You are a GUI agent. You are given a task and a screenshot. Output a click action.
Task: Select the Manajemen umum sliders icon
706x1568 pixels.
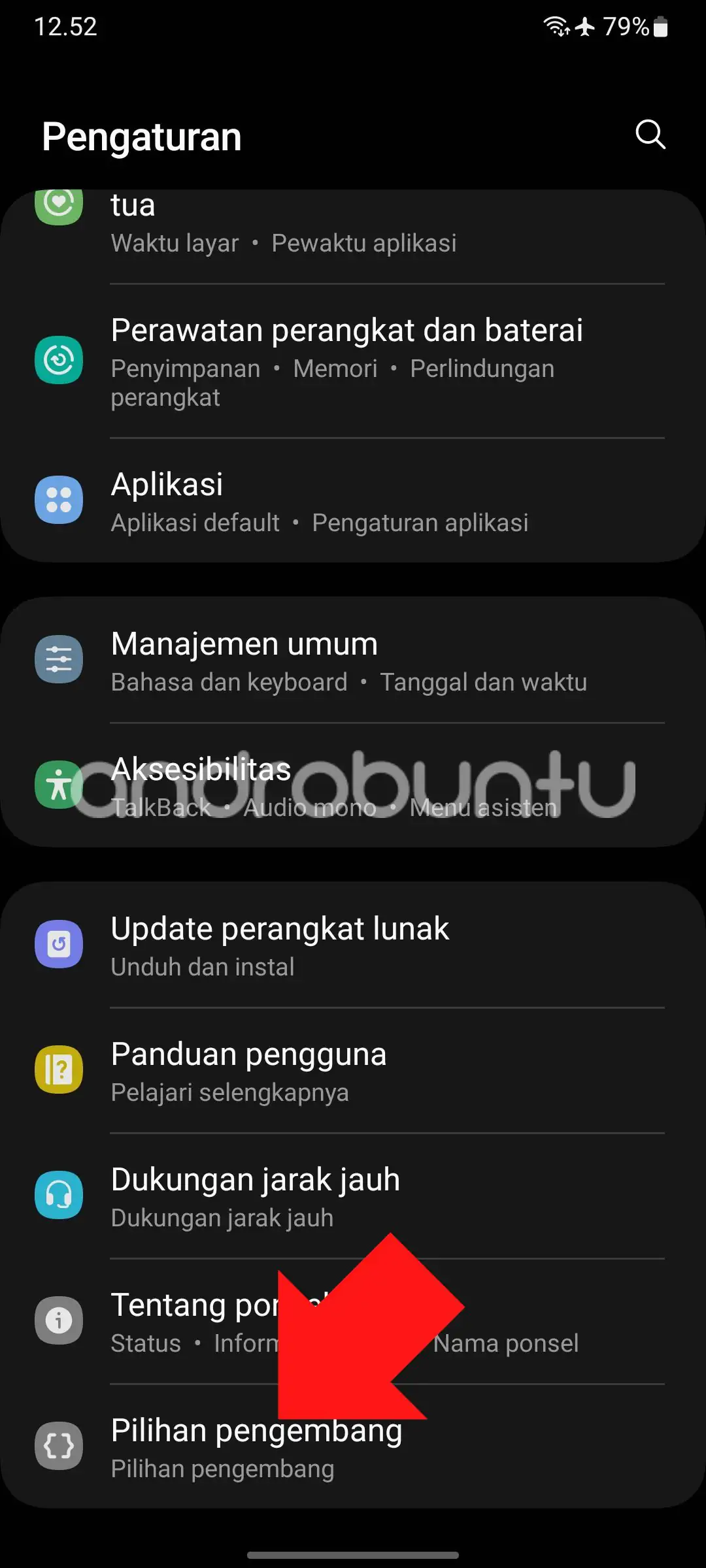point(59,659)
